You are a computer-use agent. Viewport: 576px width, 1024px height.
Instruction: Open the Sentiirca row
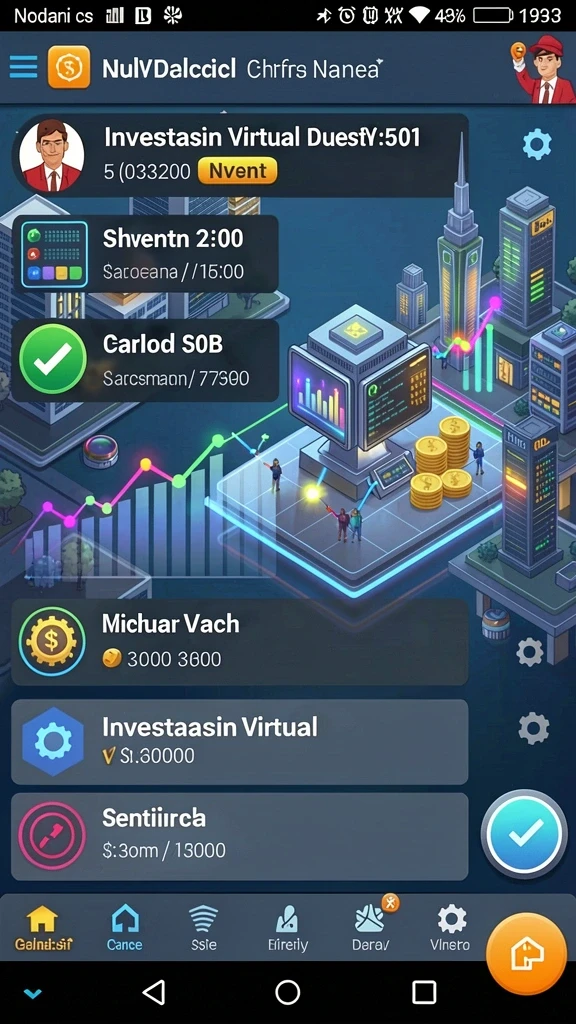[240, 836]
